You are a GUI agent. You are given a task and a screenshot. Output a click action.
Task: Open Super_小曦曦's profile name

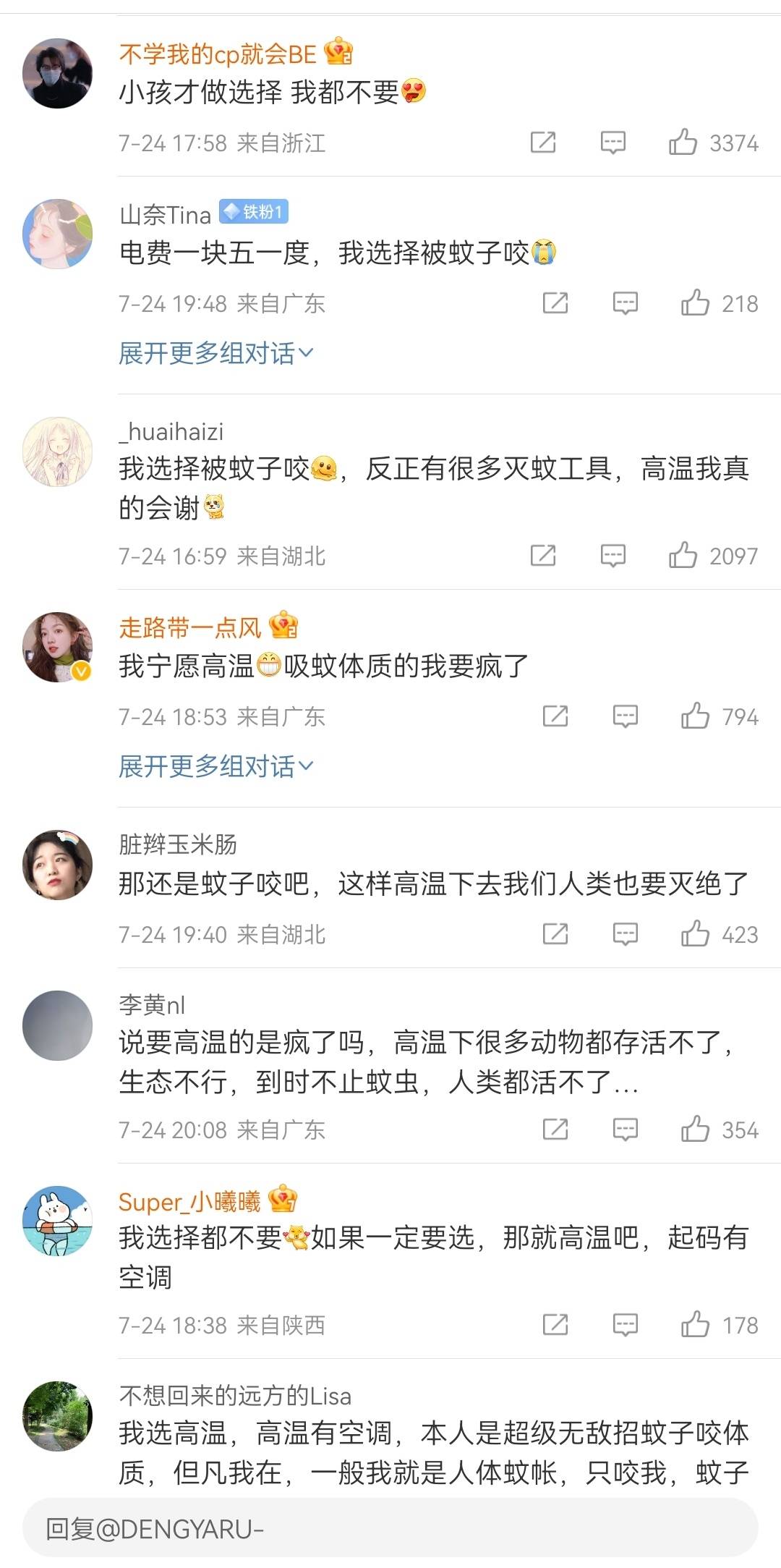(189, 1202)
